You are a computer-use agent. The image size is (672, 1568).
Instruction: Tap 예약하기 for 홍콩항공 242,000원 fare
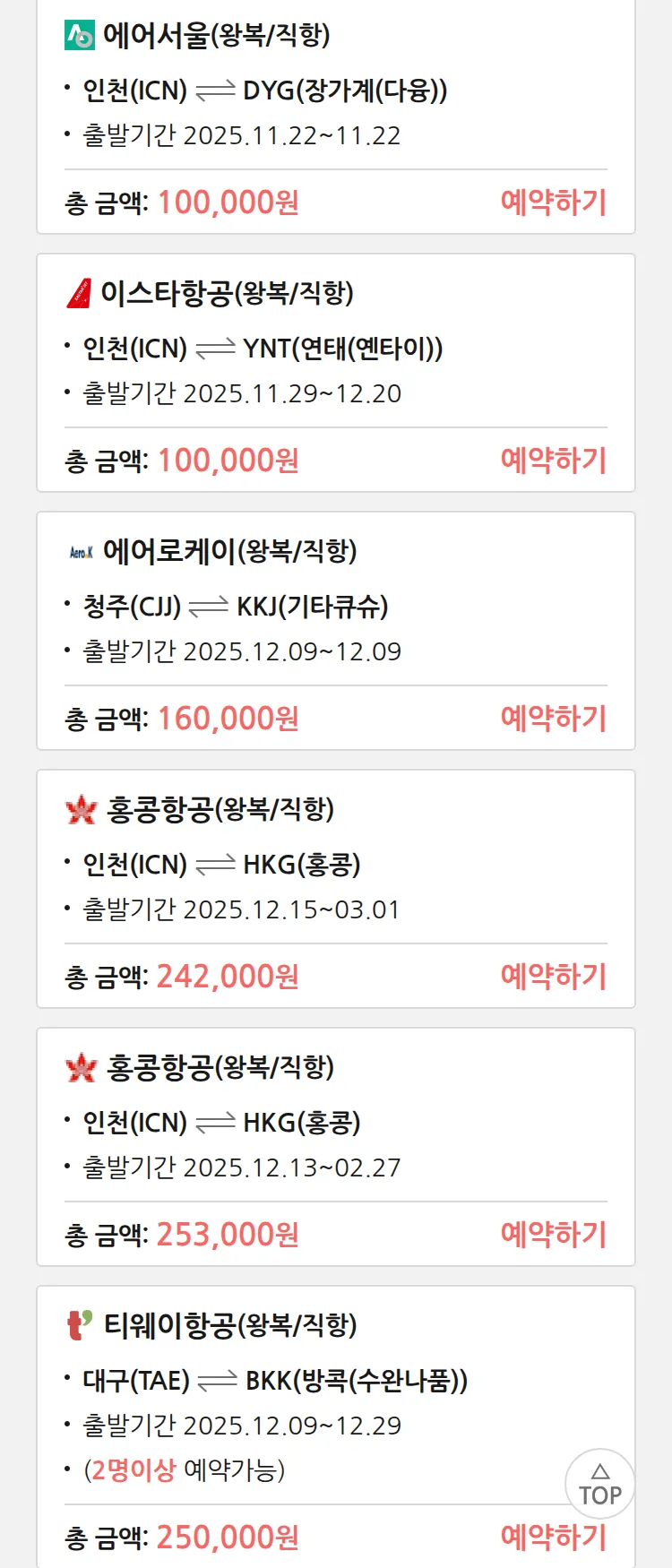click(553, 977)
